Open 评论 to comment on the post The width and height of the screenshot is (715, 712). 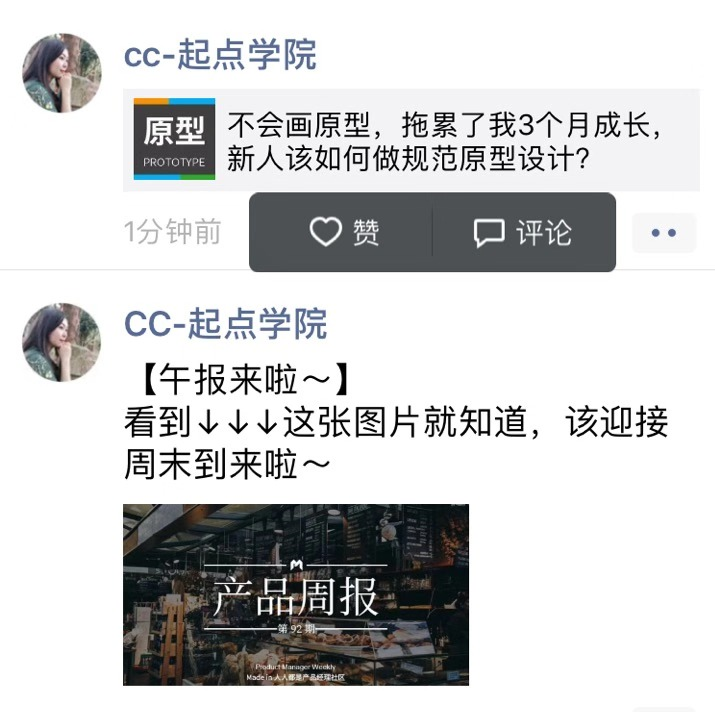(522, 233)
